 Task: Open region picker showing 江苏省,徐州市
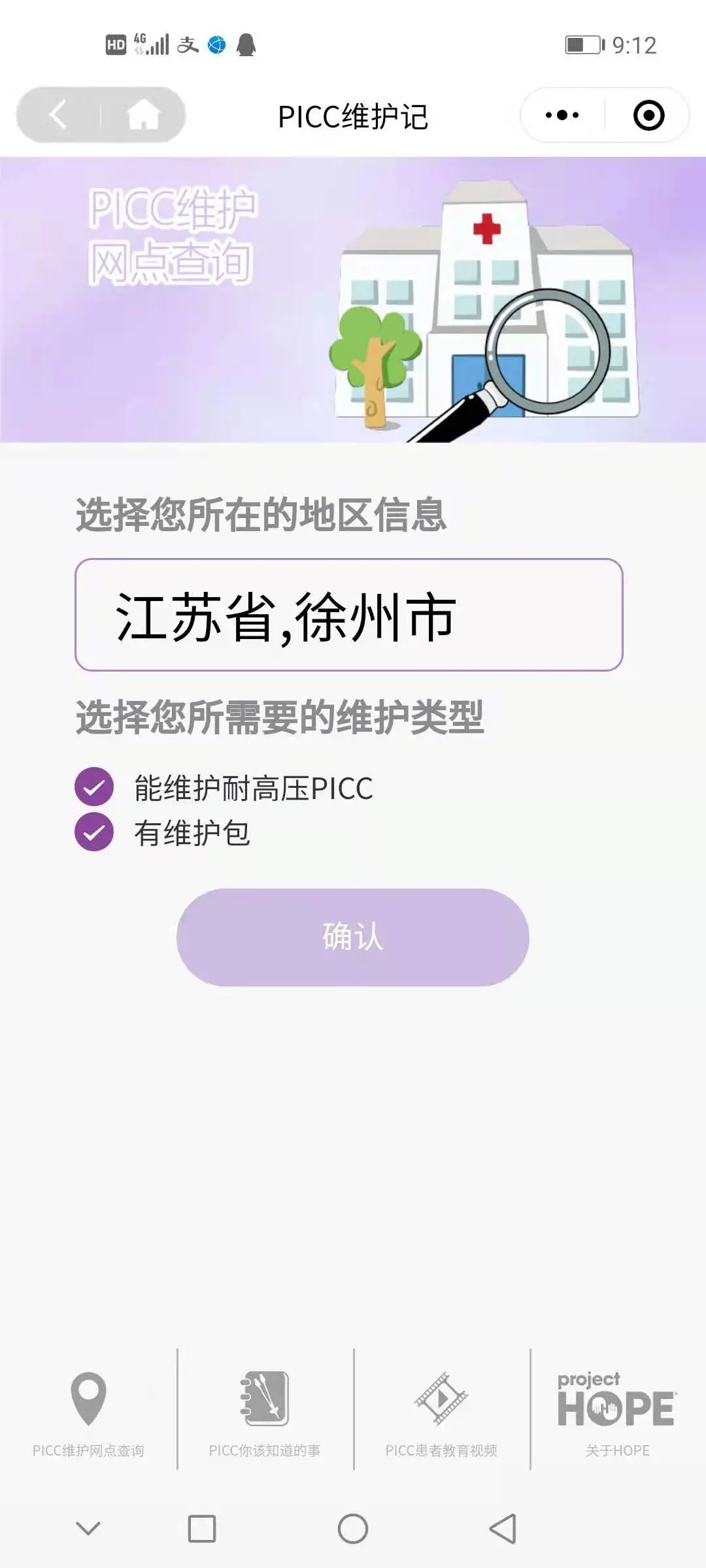348,615
